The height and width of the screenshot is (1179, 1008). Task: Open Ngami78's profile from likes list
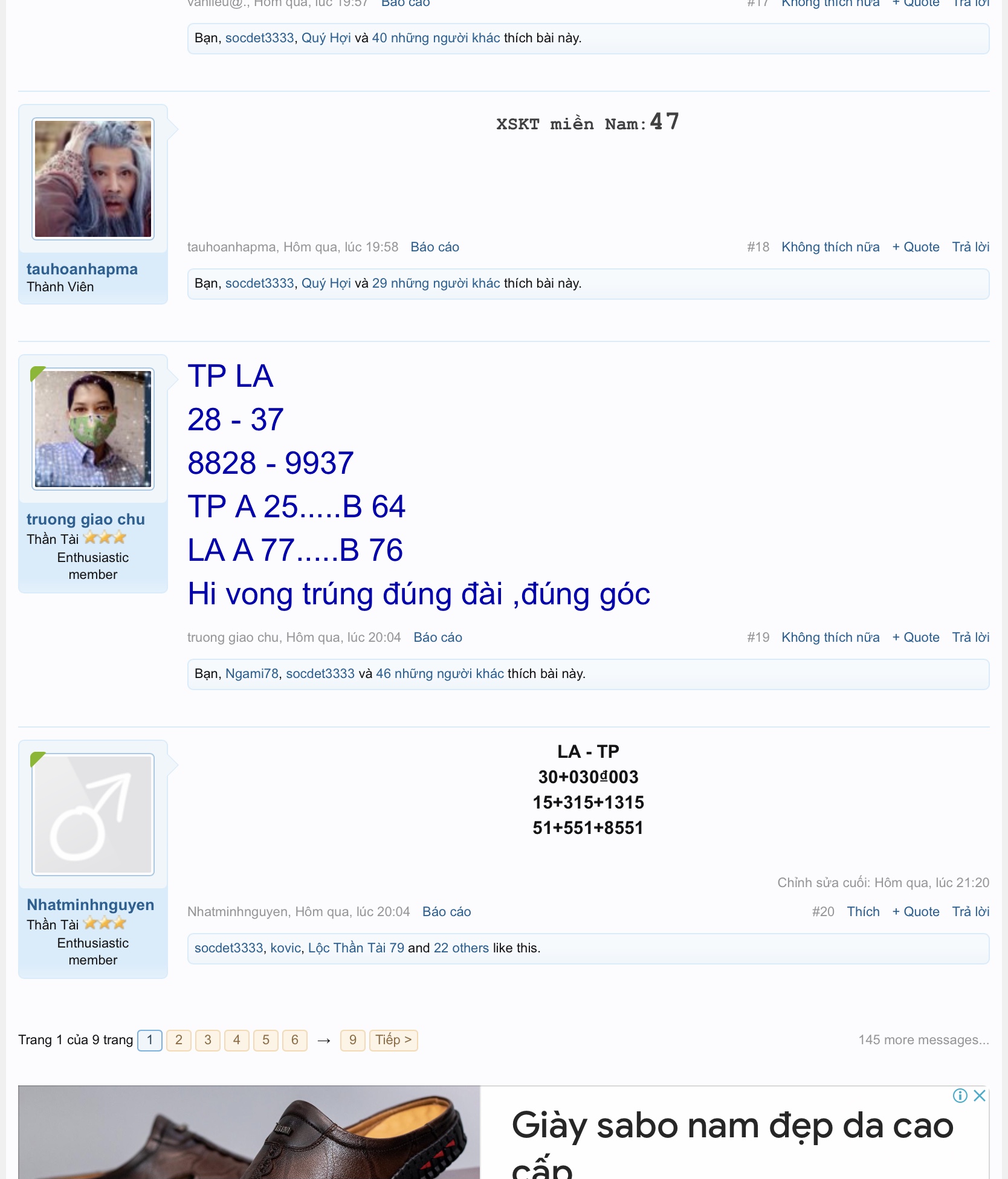coord(251,673)
